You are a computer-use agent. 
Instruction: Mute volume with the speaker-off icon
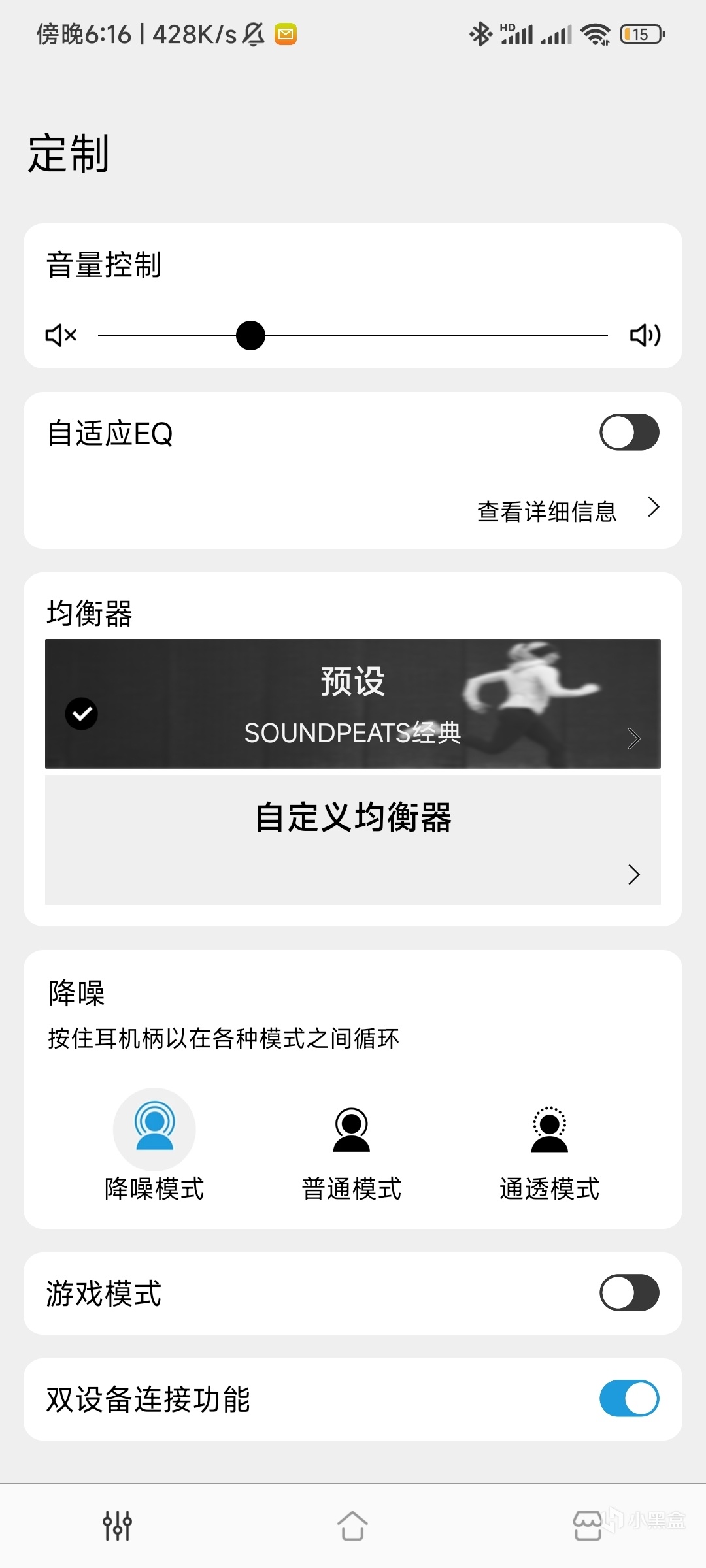tap(61, 335)
